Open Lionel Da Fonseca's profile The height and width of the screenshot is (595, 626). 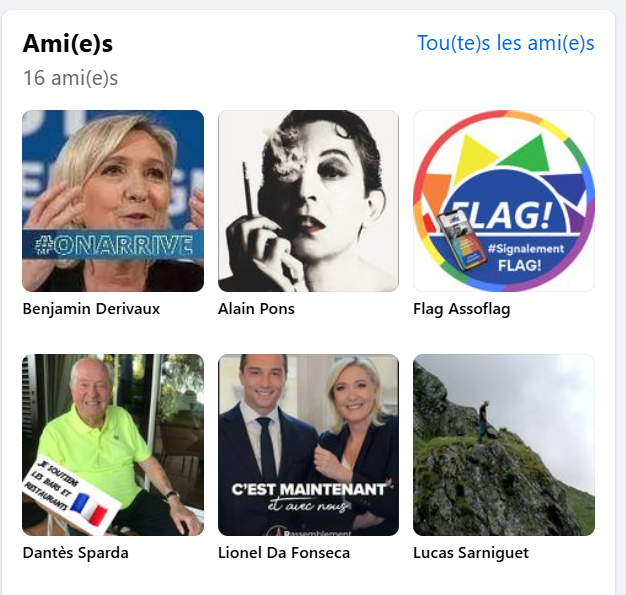point(308,445)
